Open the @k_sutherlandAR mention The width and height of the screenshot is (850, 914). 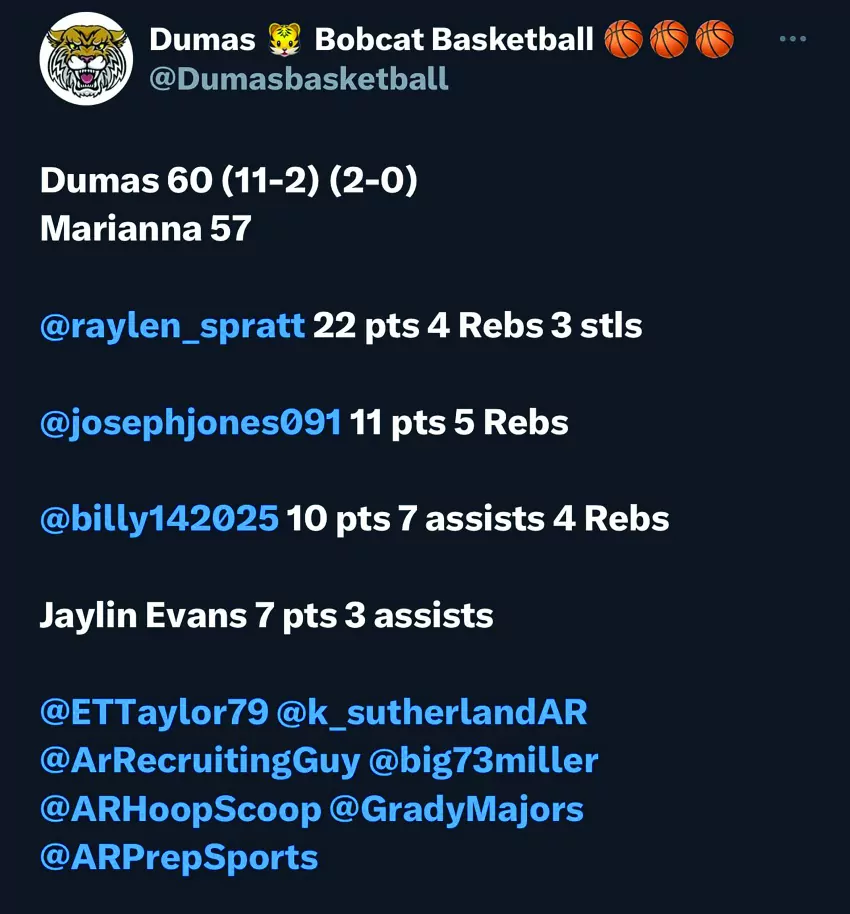432,712
